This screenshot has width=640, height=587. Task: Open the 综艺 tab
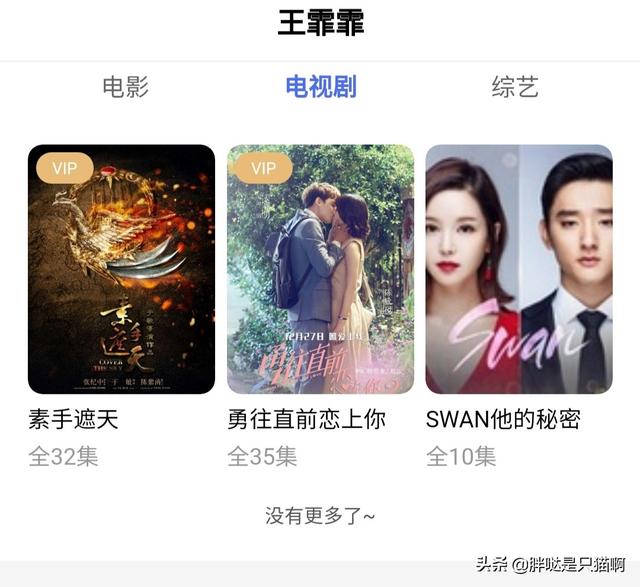point(515,87)
